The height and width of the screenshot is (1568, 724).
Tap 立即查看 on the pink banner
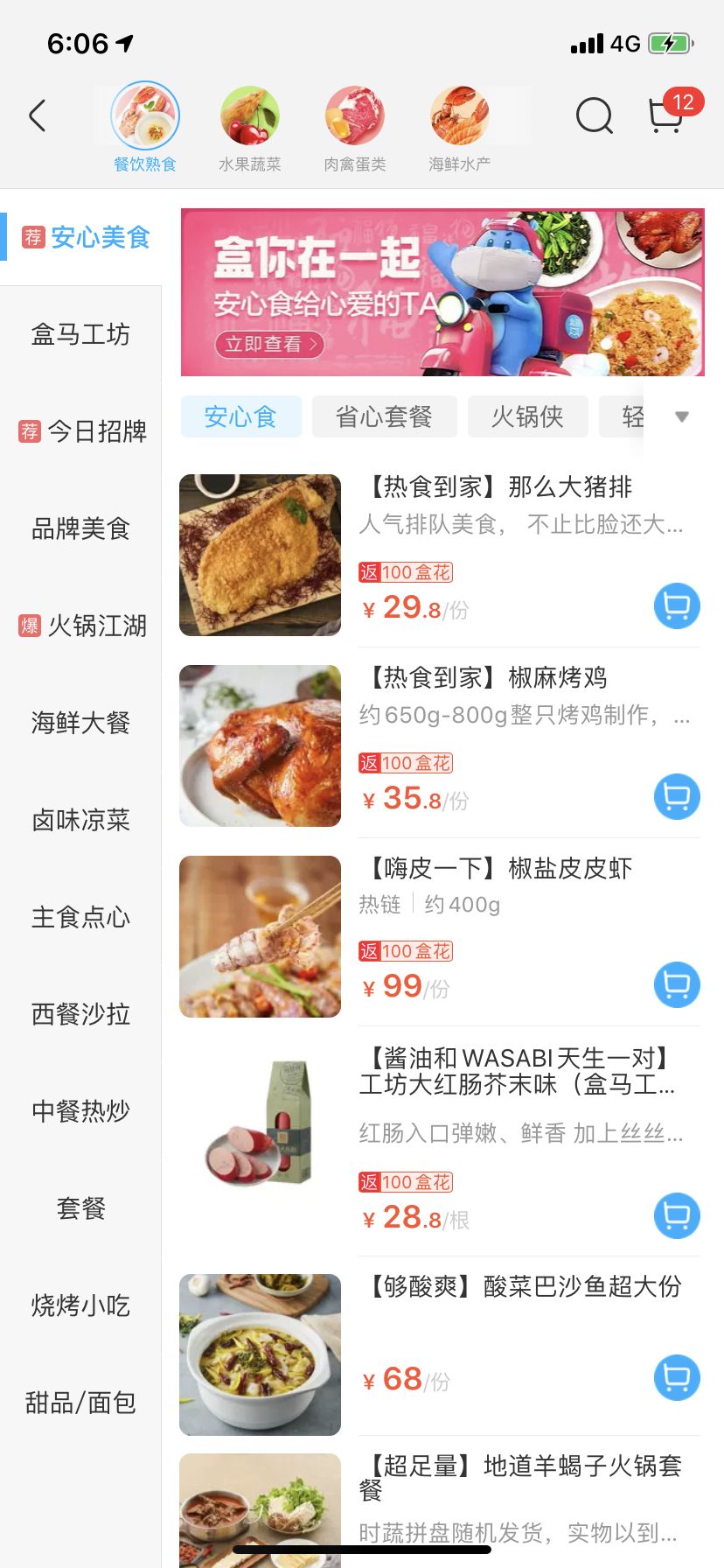(x=268, y=344)
